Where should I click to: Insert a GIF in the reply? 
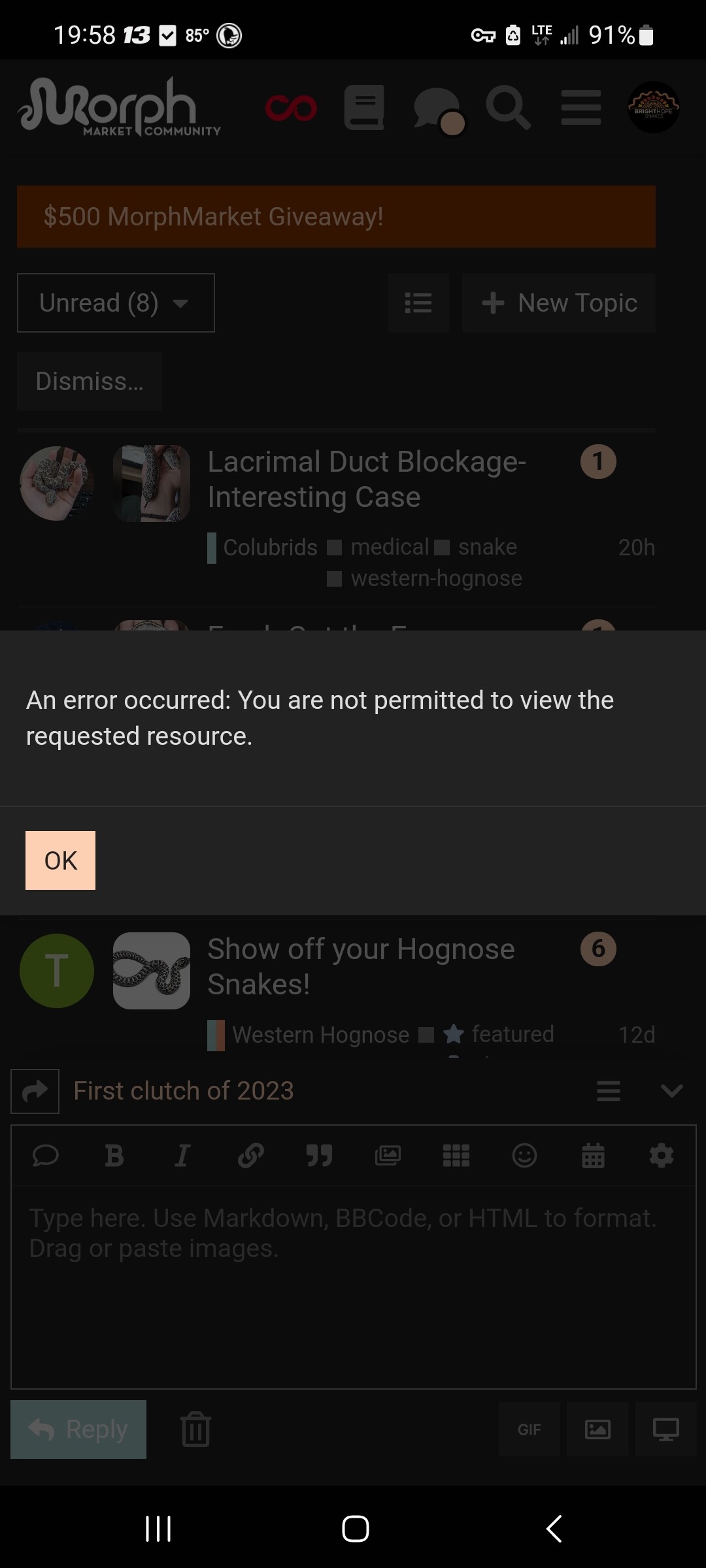coord(529,1429)
